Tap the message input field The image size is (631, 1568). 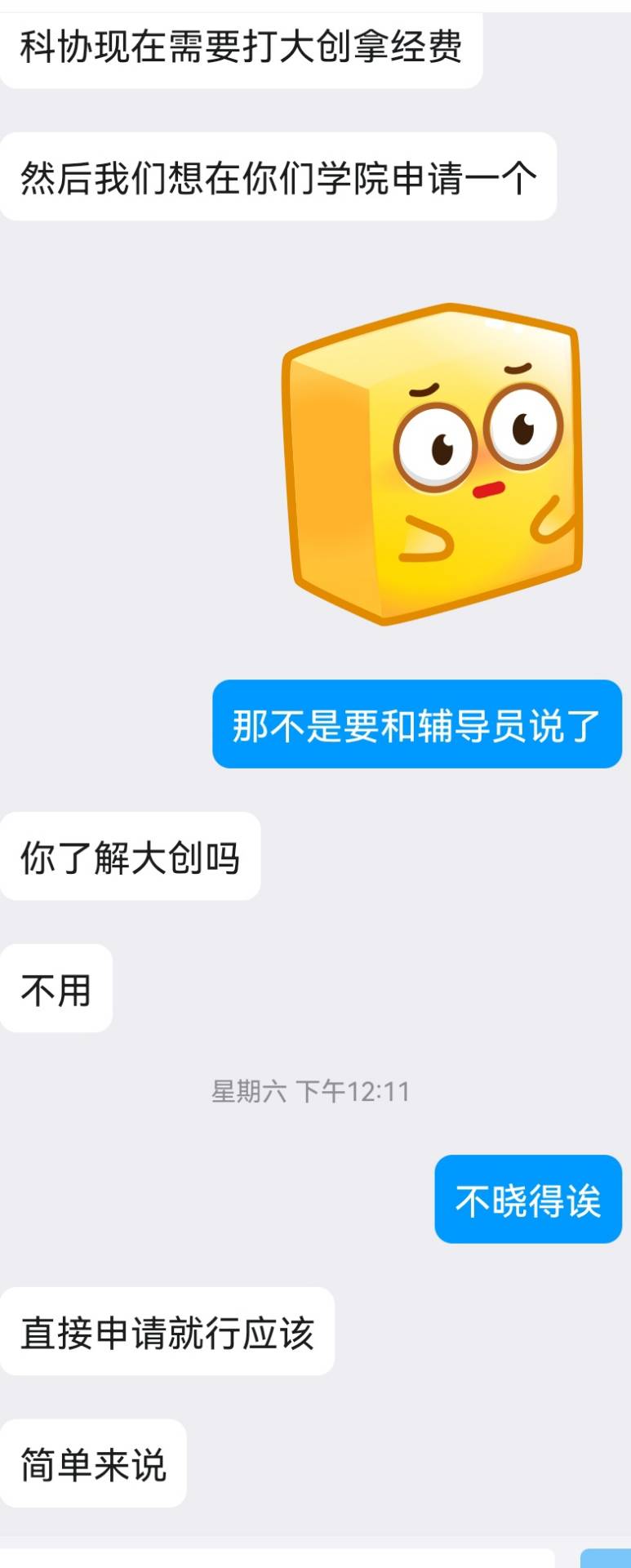pyautogui.click(x=278, y=1558)
